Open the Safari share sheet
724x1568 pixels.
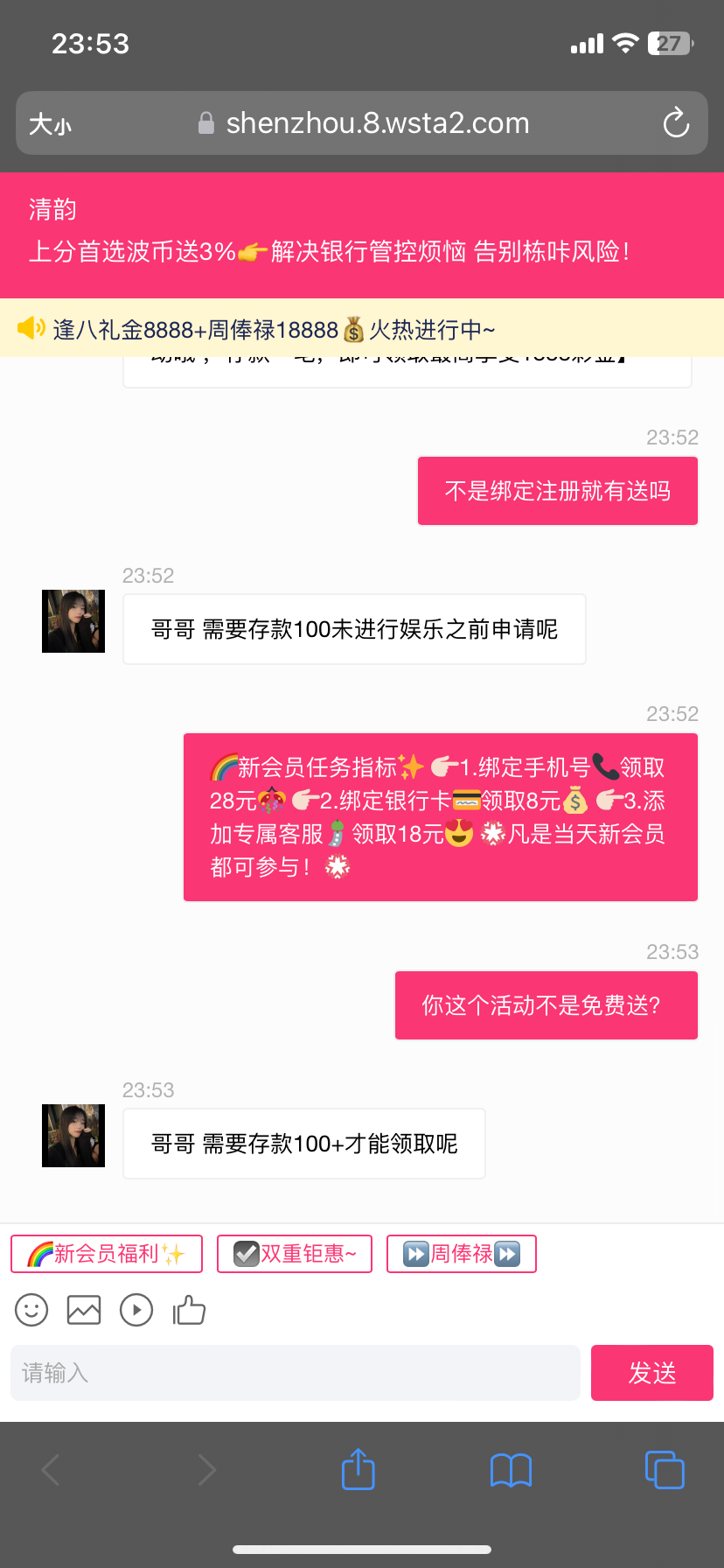(358, 1469)
